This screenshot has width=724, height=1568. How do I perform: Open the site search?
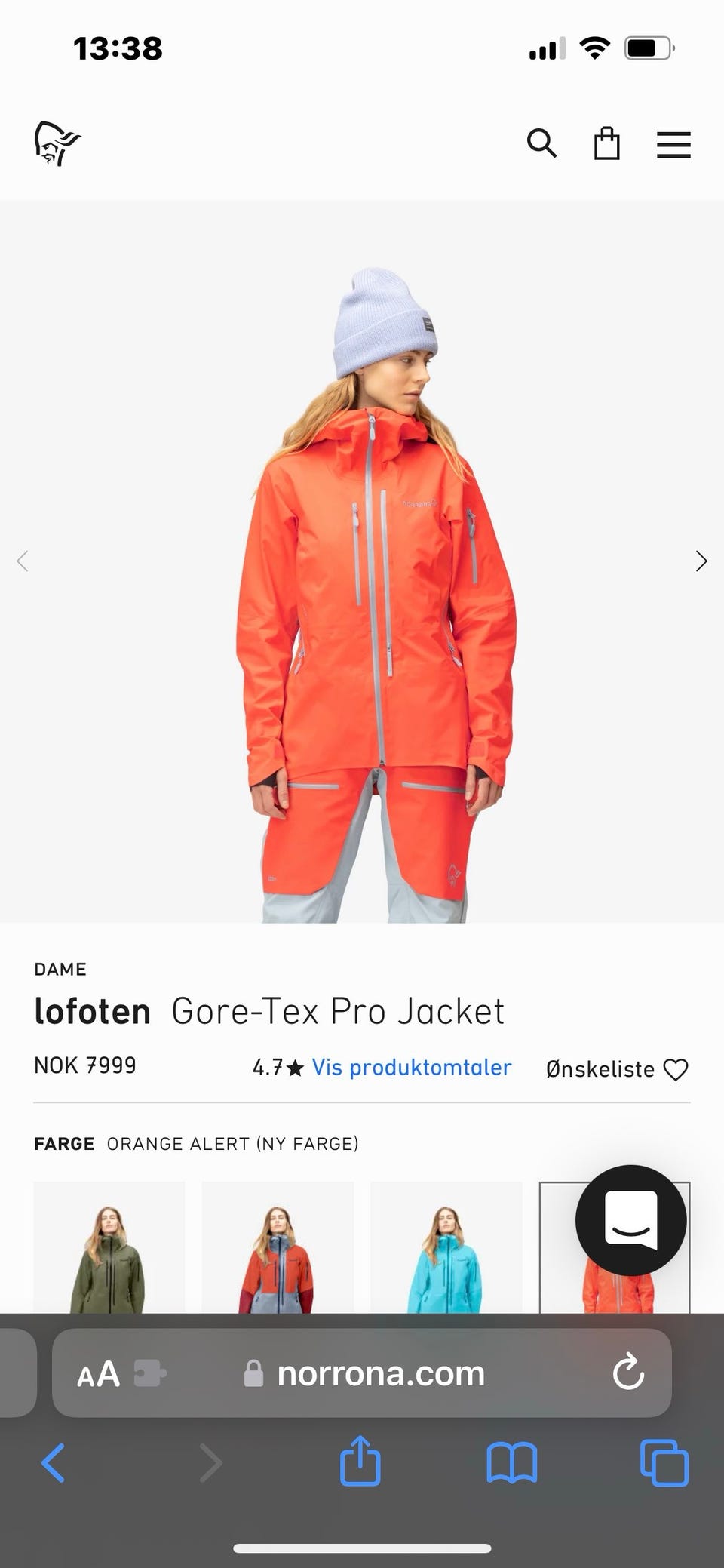point(541,143)
